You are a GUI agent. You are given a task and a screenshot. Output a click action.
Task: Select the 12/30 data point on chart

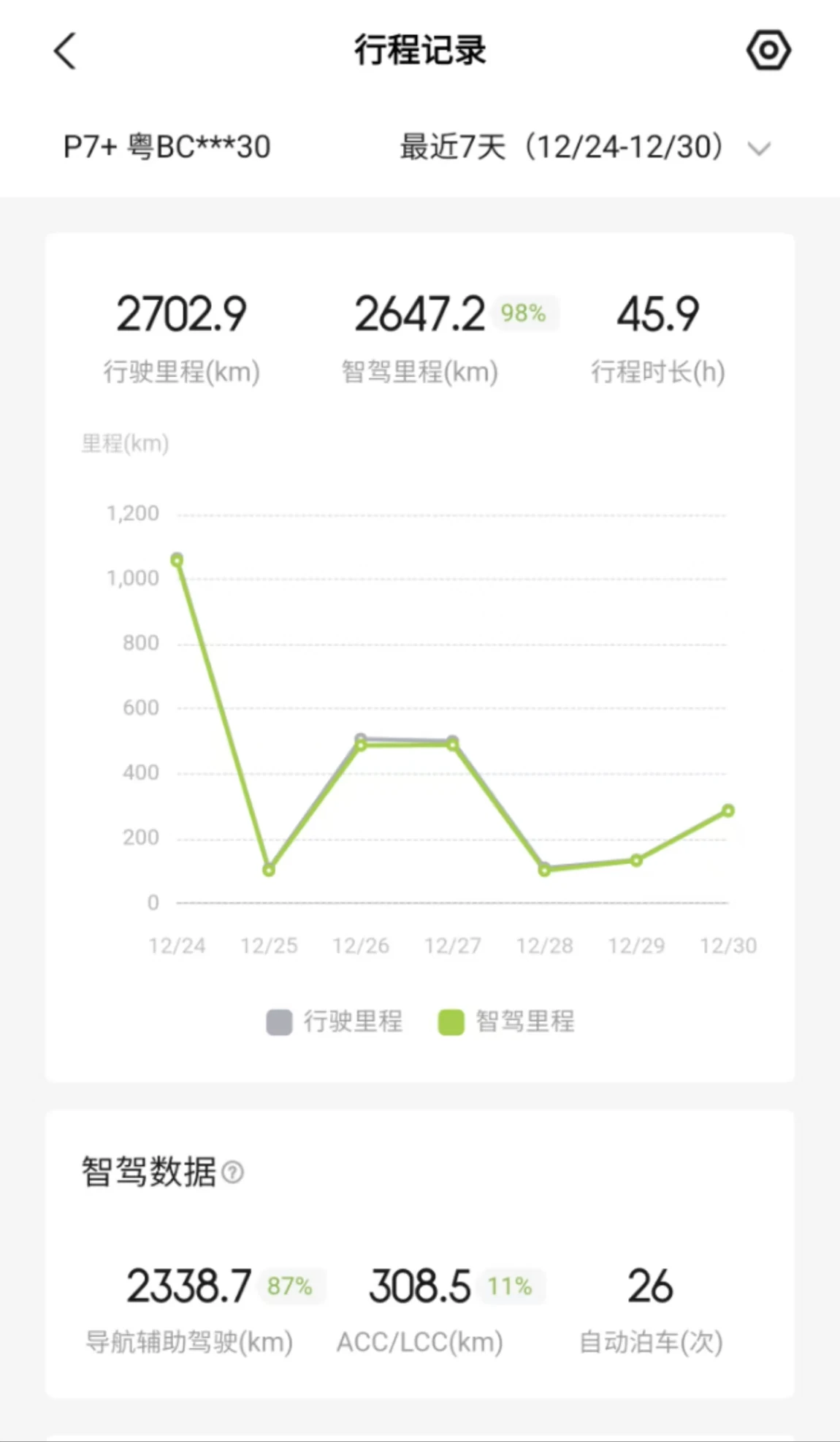point(728,811)
